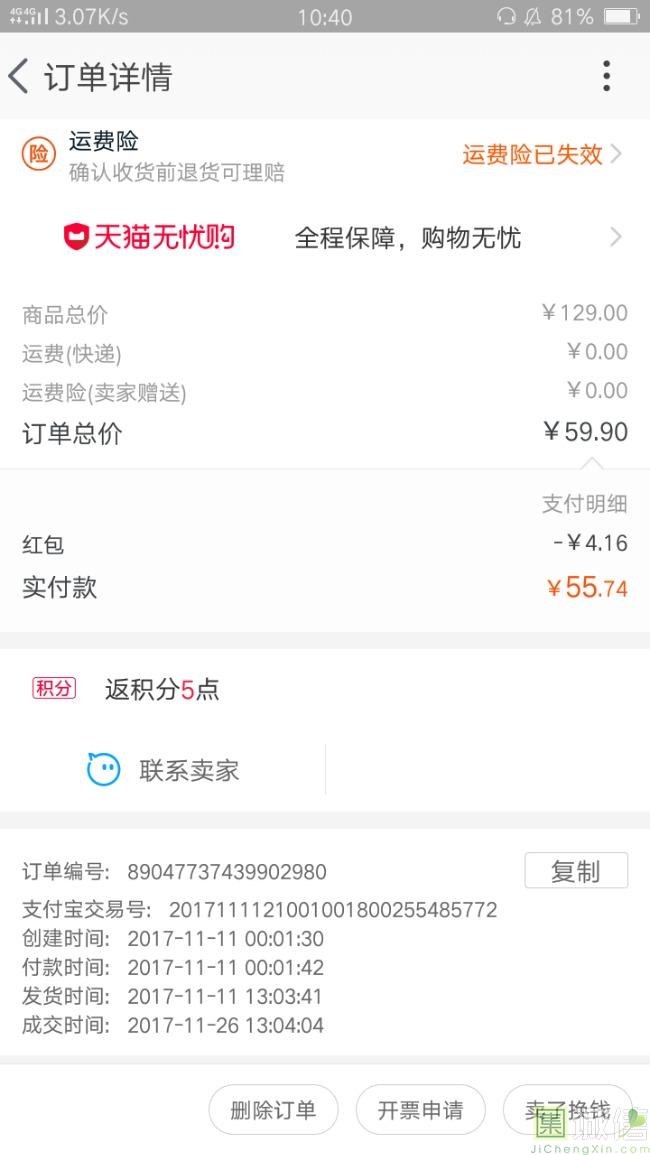The image size is (650, 1155).
Task: Contact the seller via 联系卖家
Action: pos(163,770)
